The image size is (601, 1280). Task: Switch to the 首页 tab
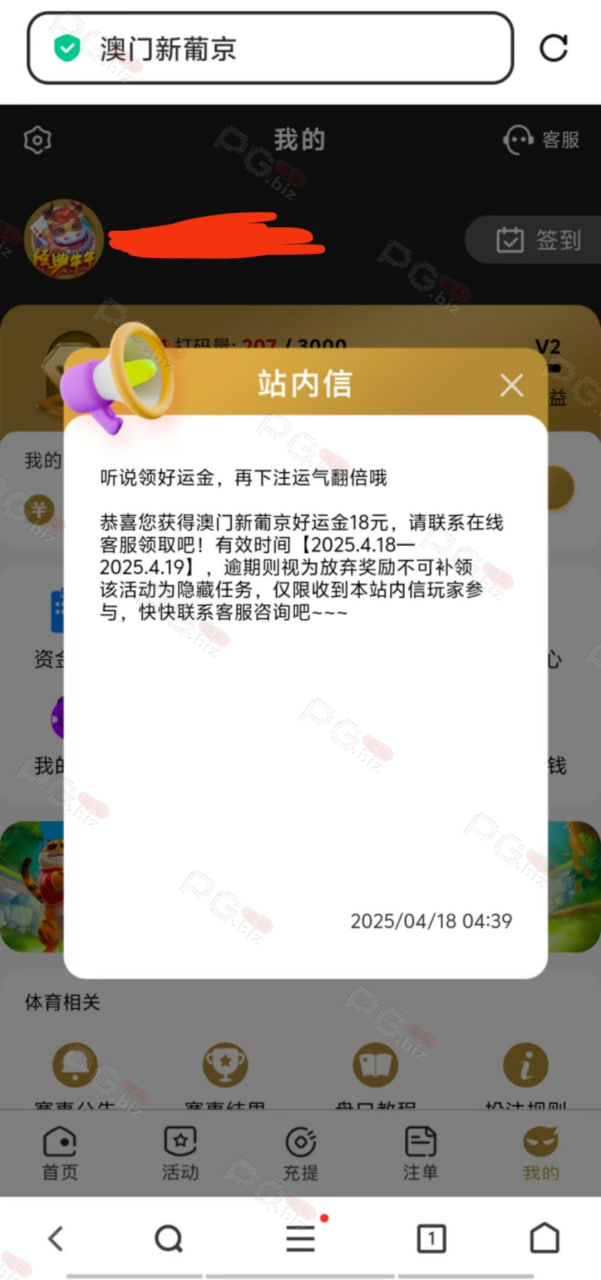click(60, 1154)
